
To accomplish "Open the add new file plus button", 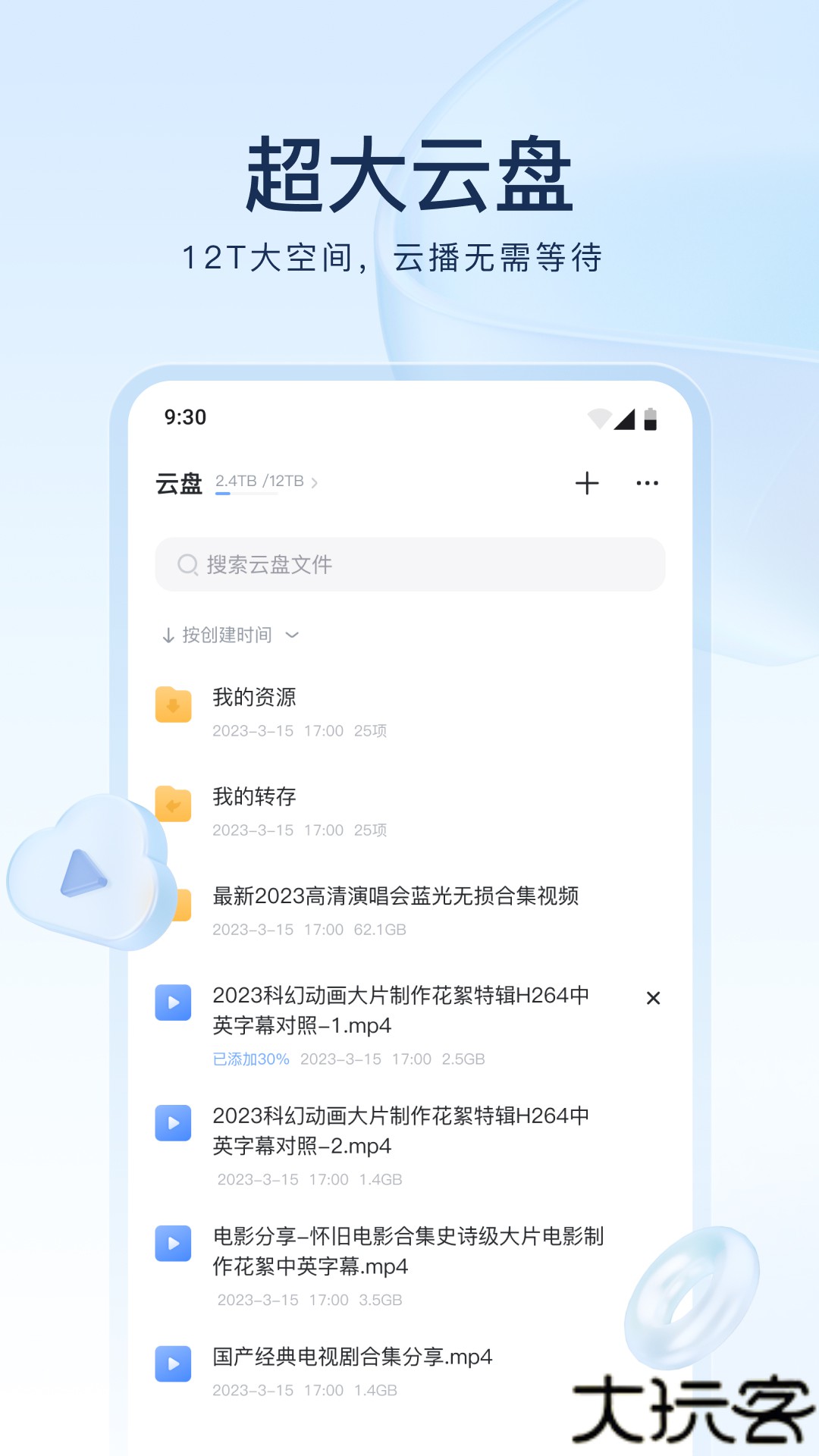I will click(x=587, y=483).
